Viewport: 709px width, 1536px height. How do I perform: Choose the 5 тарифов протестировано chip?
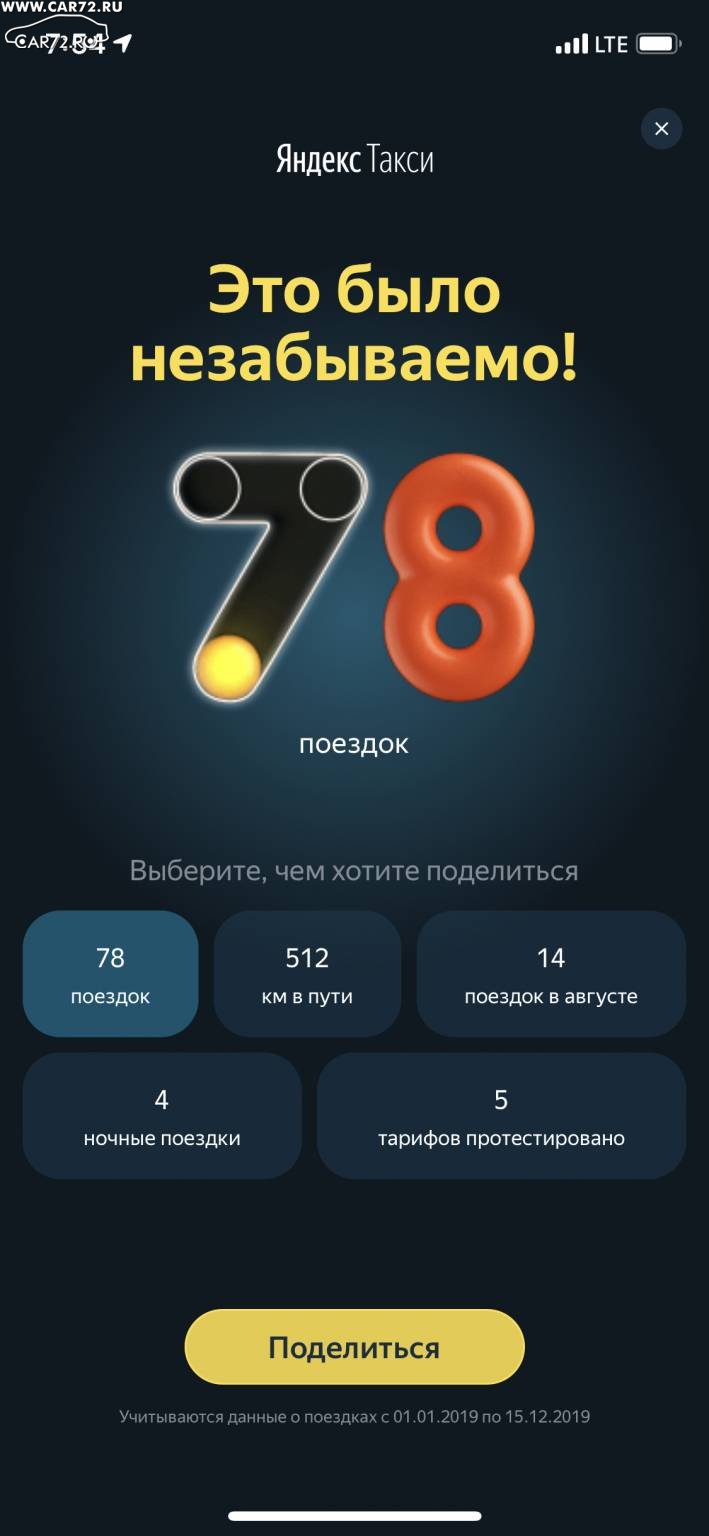tap(501, 1115)
